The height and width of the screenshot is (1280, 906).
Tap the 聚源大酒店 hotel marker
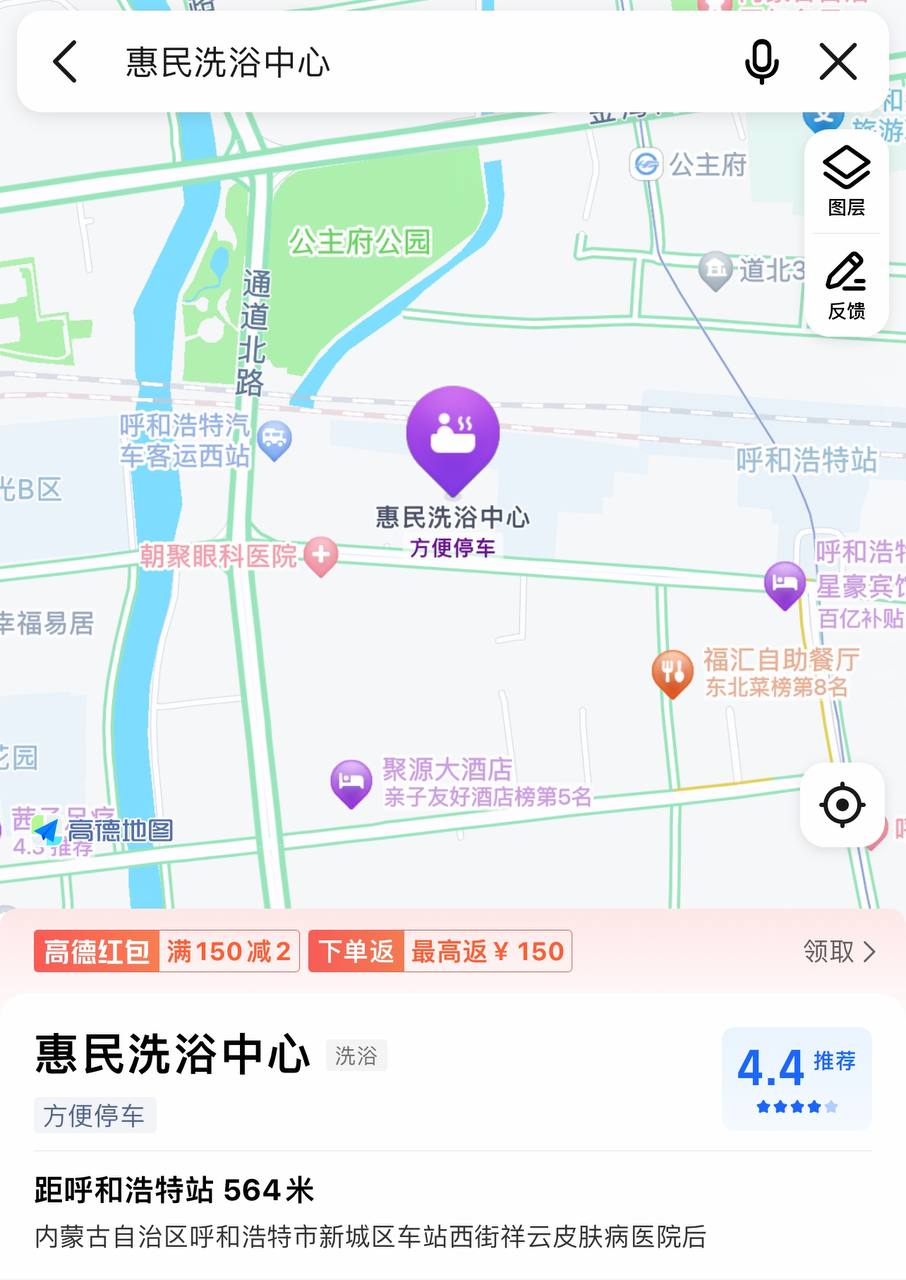coord(352,783)
